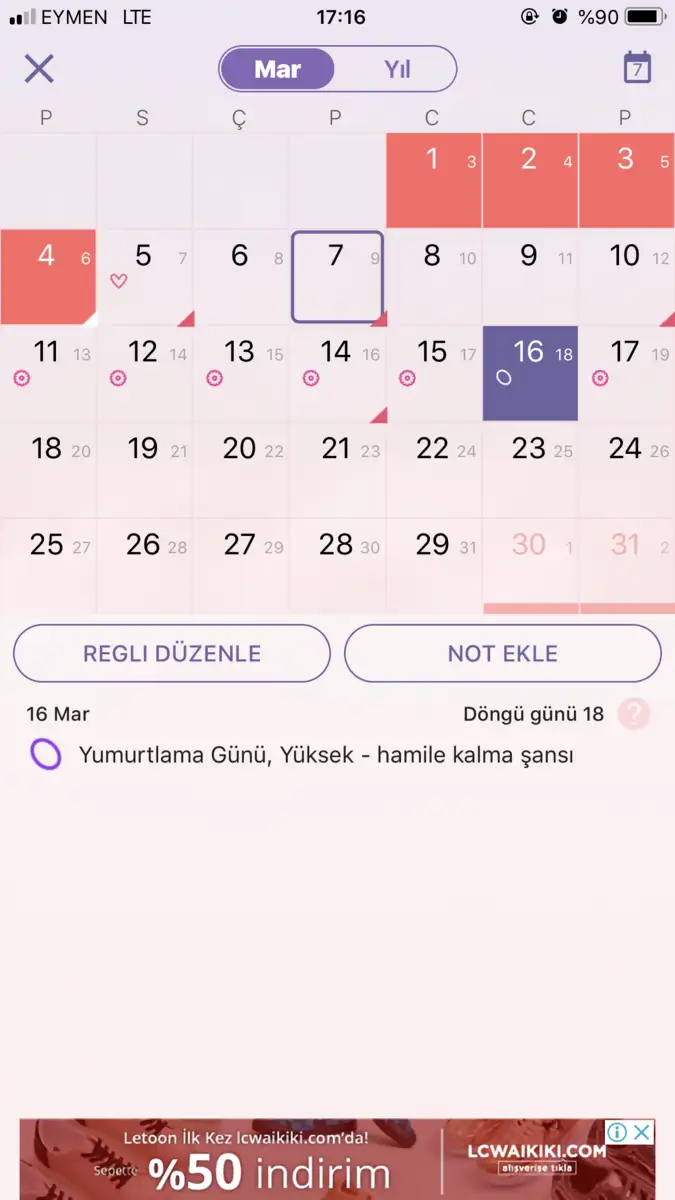Select March 29 date cell
This screenshot has width=675, height=1200.
tap(433, 565)
